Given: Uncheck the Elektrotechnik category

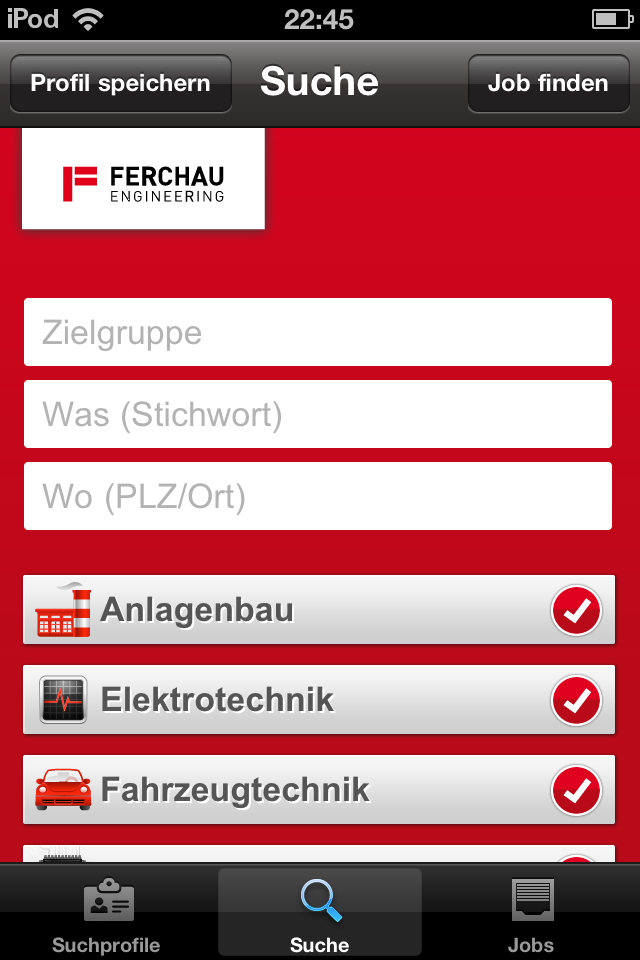Looking at the screenshot, I should (x=576, y=700).
